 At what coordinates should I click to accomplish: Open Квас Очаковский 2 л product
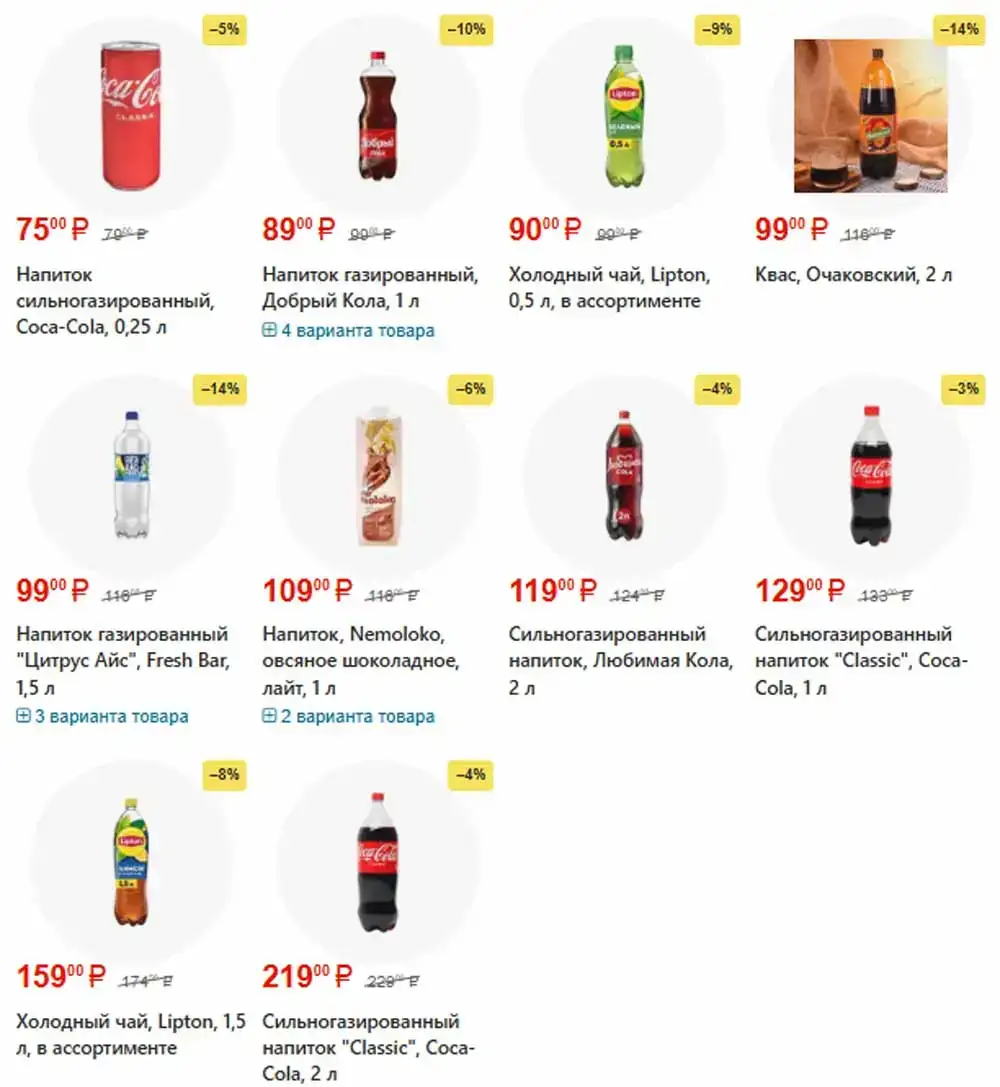coord(853,274)
